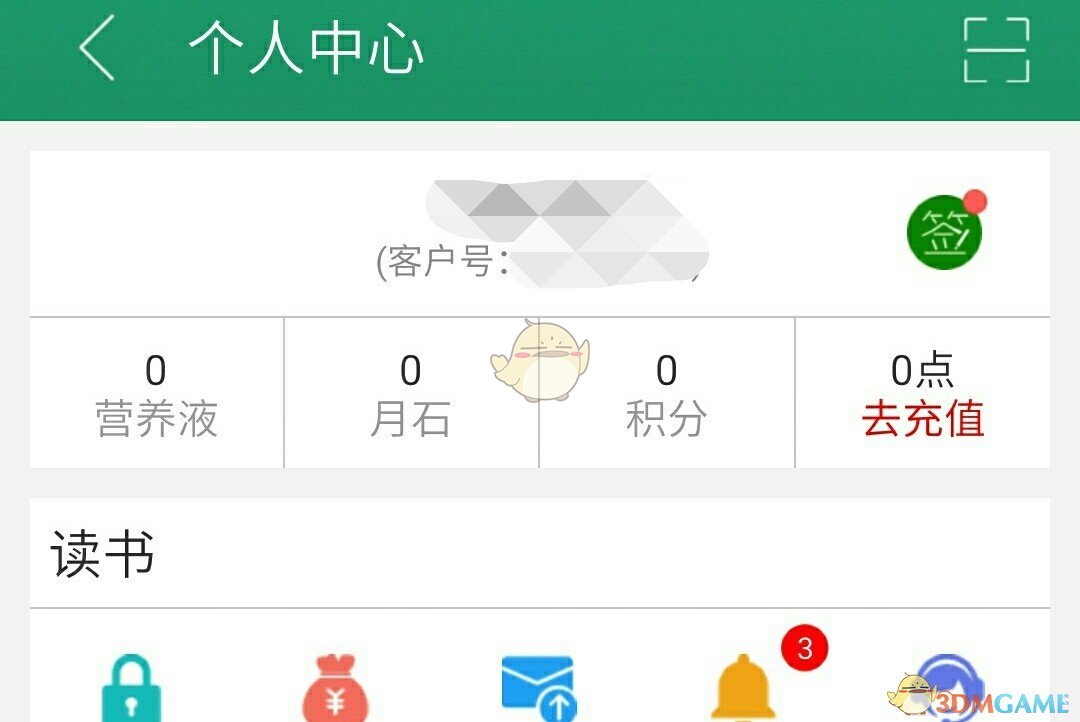
Task: Open the notifications bell with 3 badge
Action: (x=744, y=688)
